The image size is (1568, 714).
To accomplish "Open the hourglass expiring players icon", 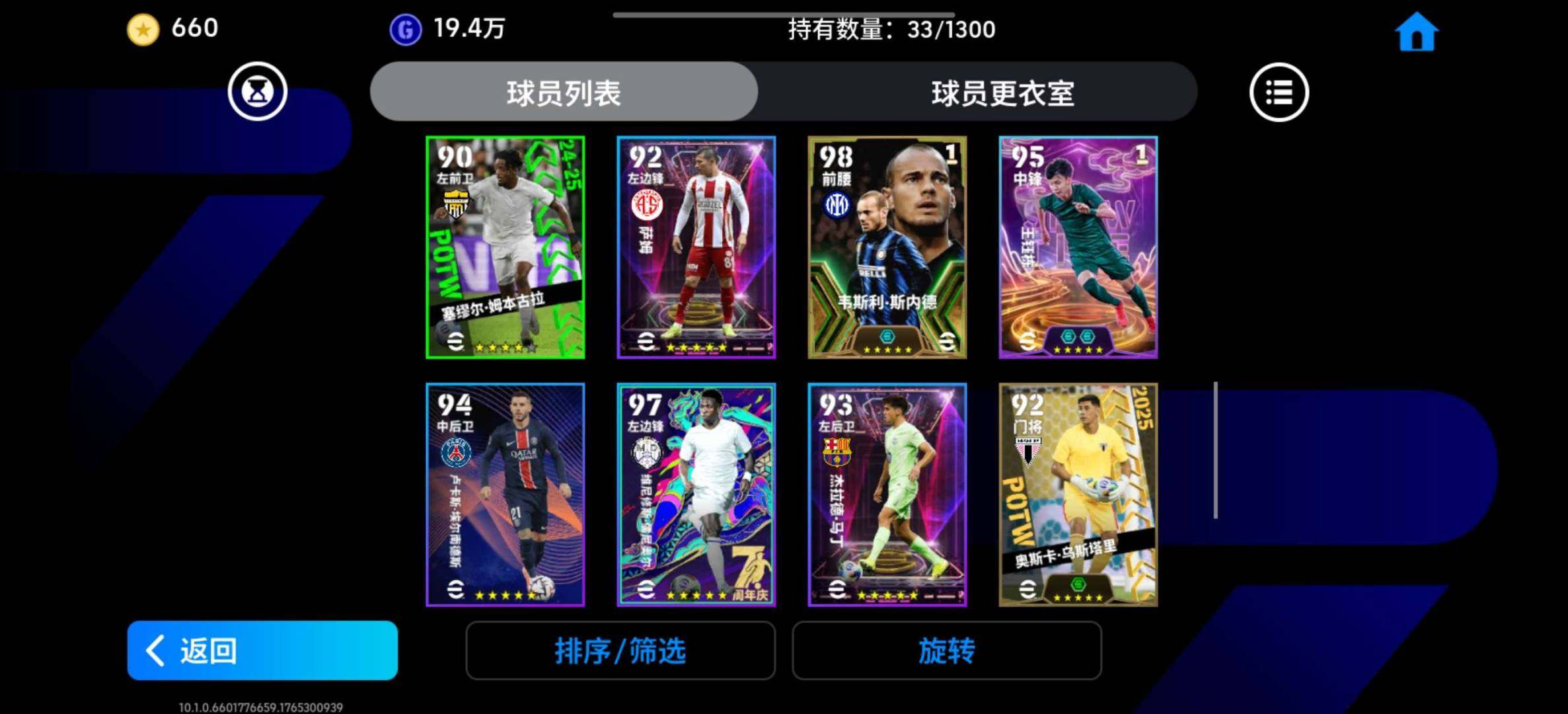I will click(x=257, y=91).
